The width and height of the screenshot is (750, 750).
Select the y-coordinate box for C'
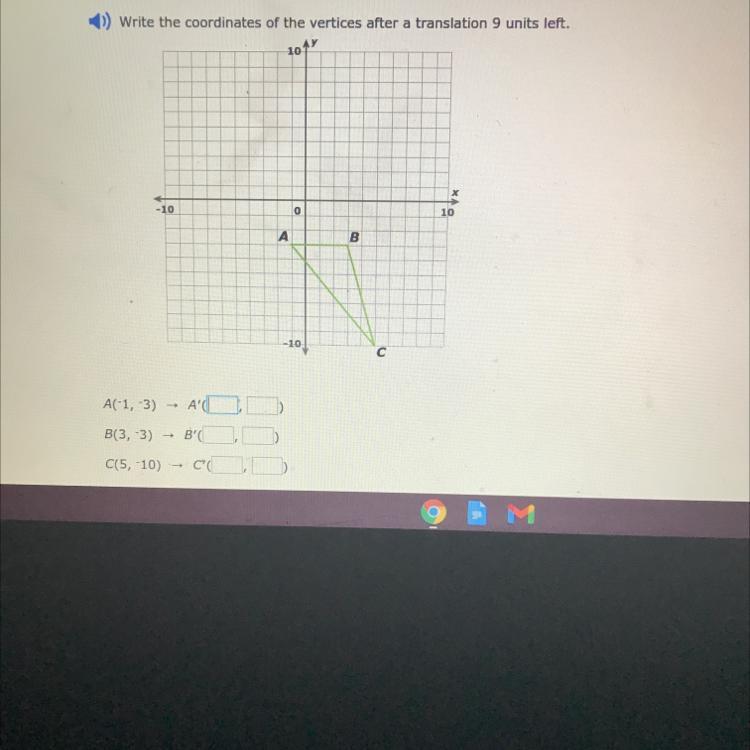pos(266,465)
